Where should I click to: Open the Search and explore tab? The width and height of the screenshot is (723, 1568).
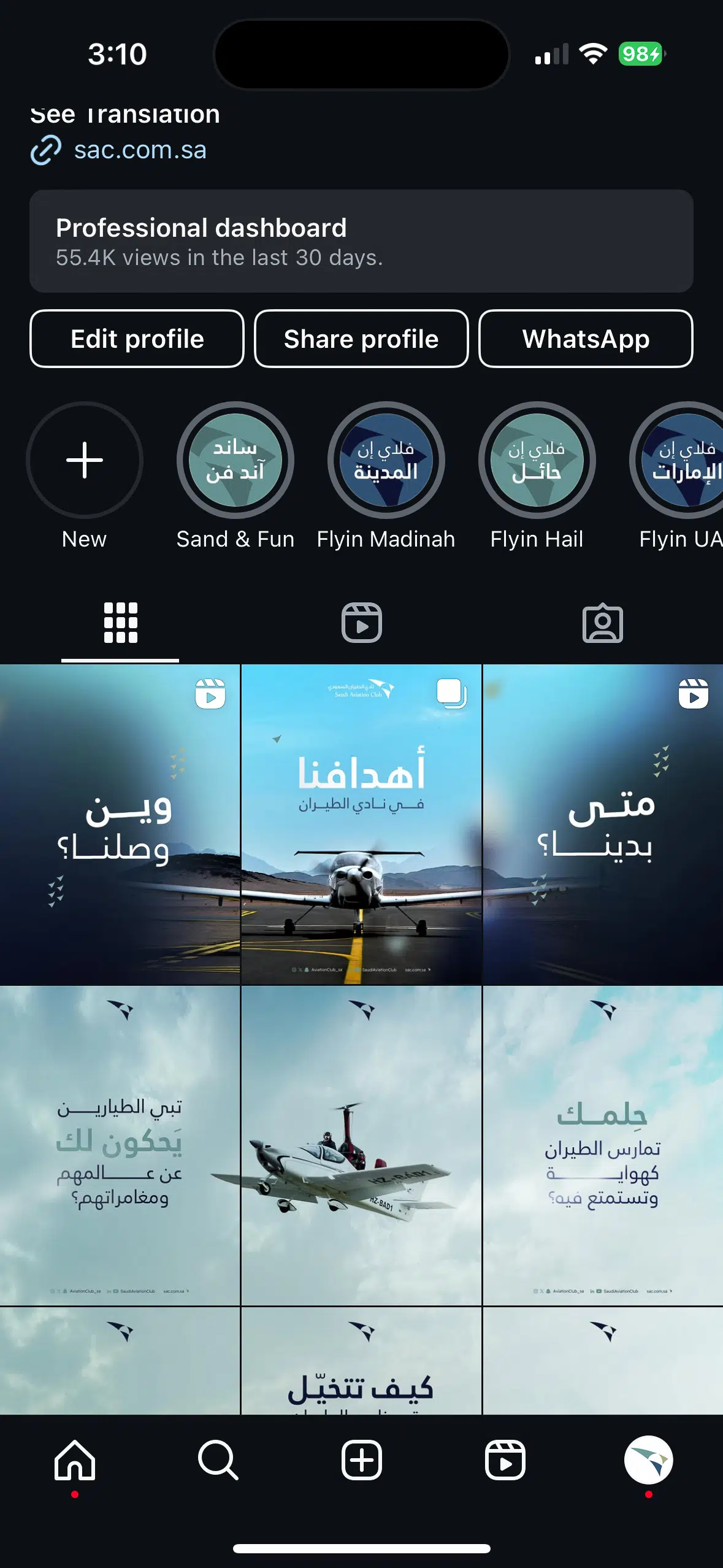click(x=218, y=1460)
